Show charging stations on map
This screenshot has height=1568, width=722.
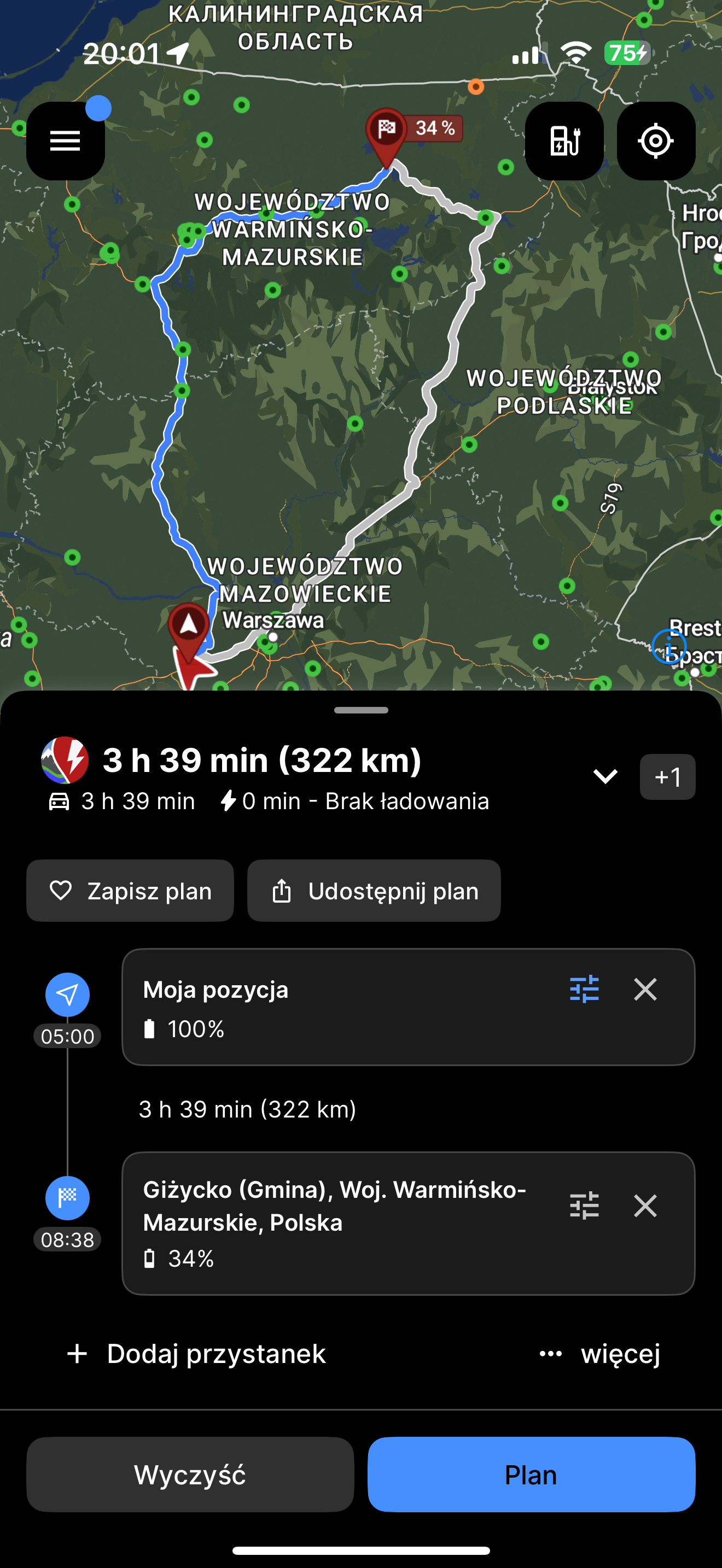tap(564, 141)
